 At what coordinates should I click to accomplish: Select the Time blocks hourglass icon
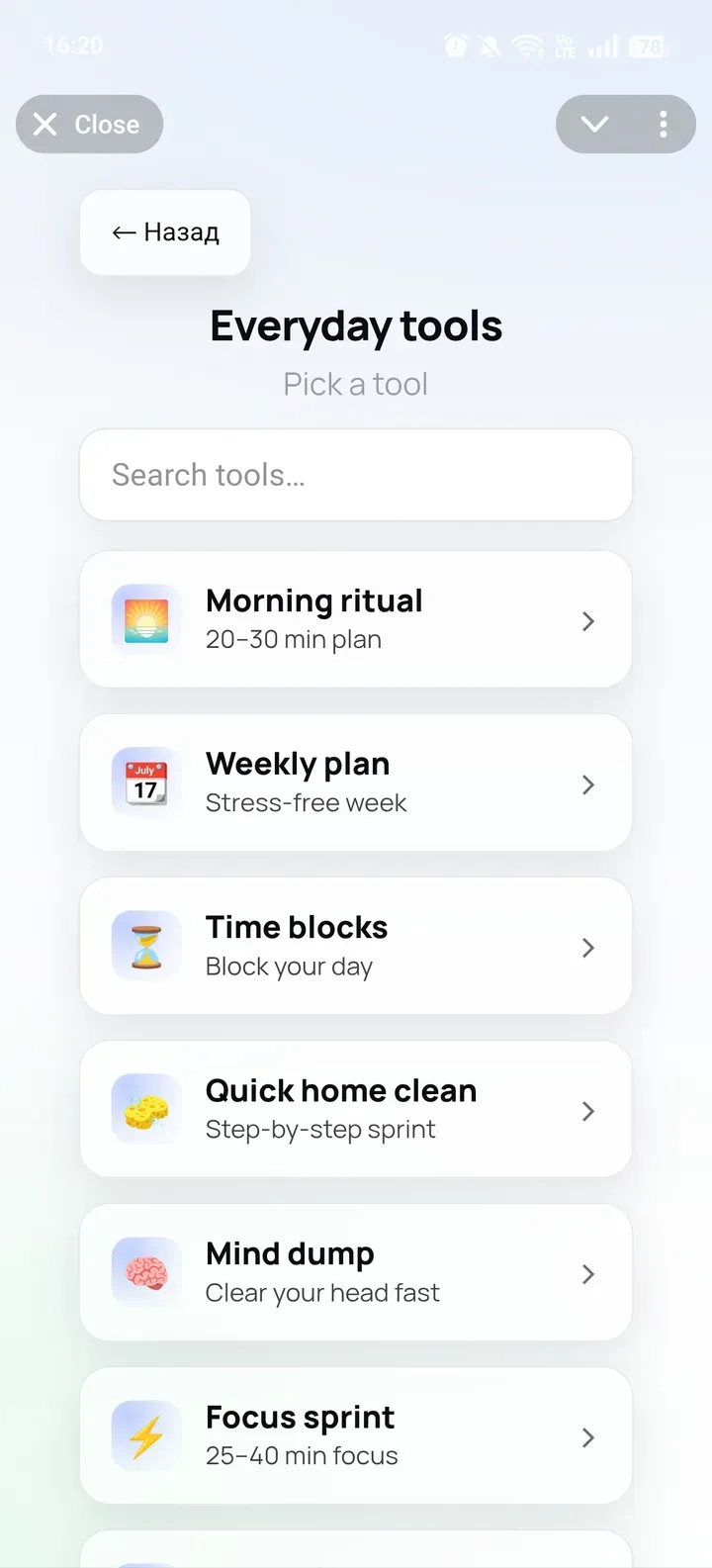pos(145,946)
